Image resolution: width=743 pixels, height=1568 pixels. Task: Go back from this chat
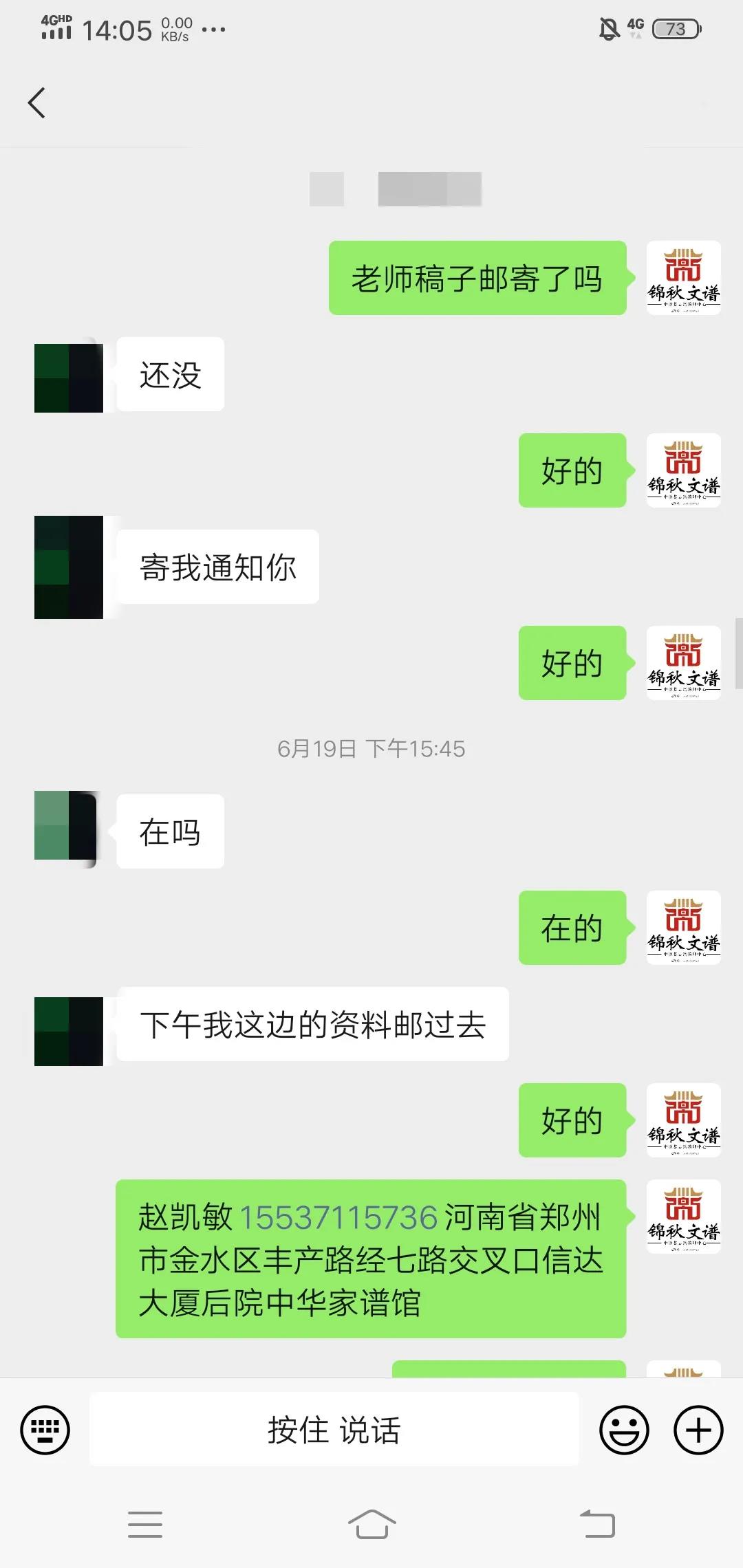point(37,103)
